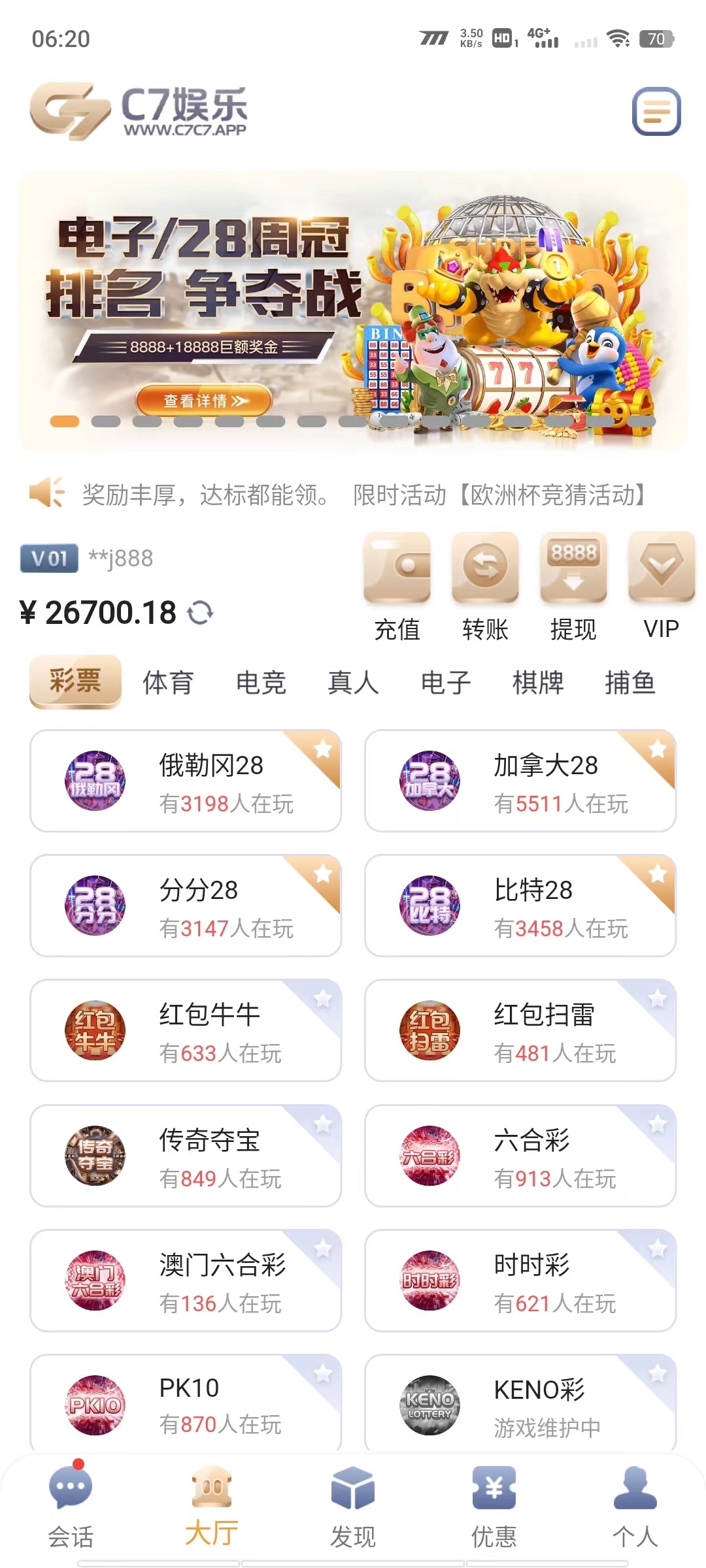The height and width of the screenshot is (1568, 706).
Task: Switch to the 电竞 category tab
Action: pos(261,682)
